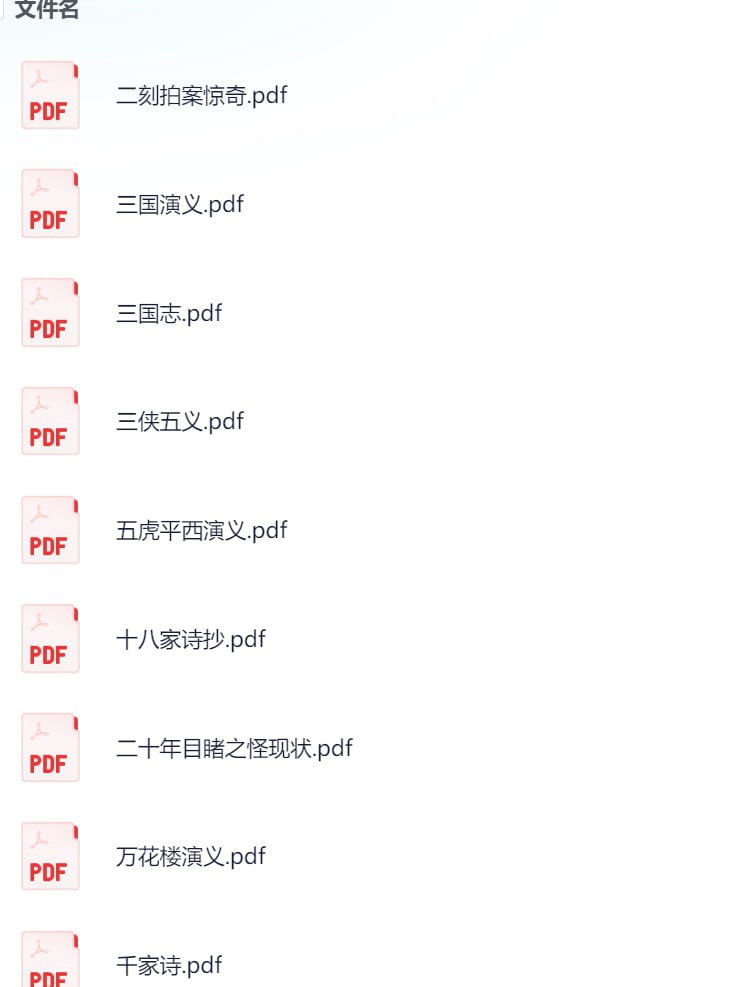This screenshot has width=738, height=987.
Task: Open 二十年目睹之怪现状.pdf document
Action: (x=234, y=748)
